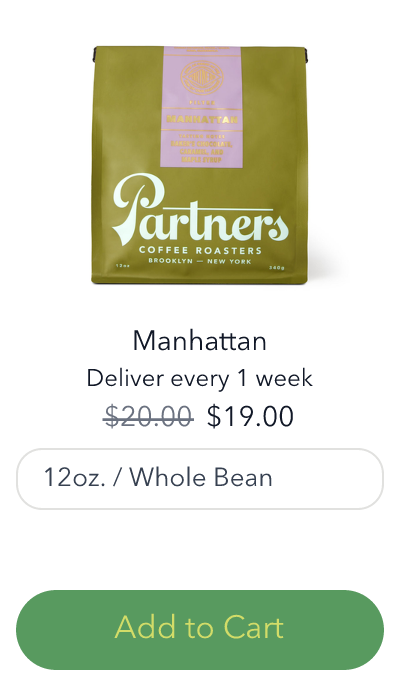Open the Manhattan coffee product image
Viewport: 400px width, 686px height.
200,164
